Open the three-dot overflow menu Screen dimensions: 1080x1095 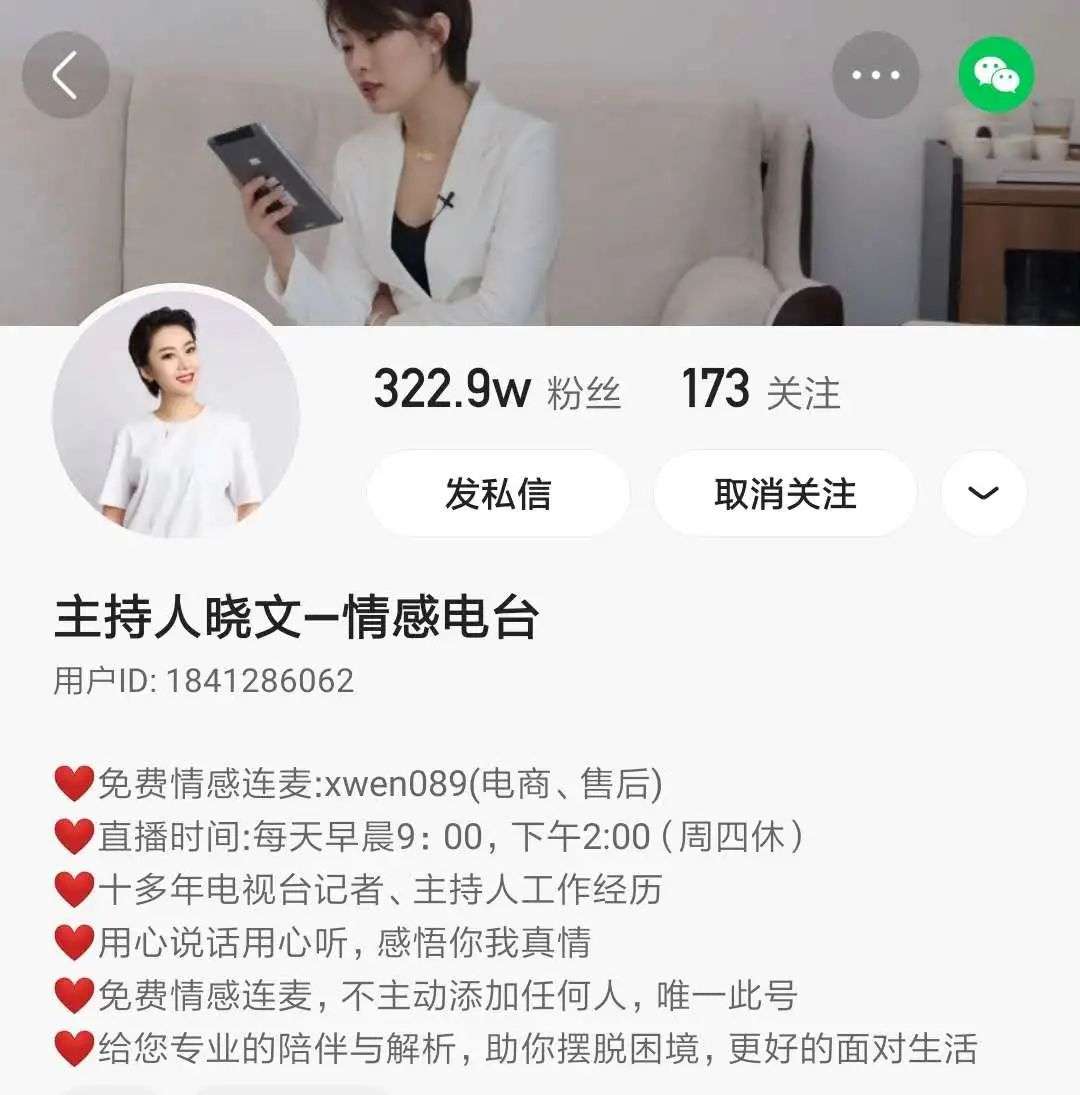876,76
